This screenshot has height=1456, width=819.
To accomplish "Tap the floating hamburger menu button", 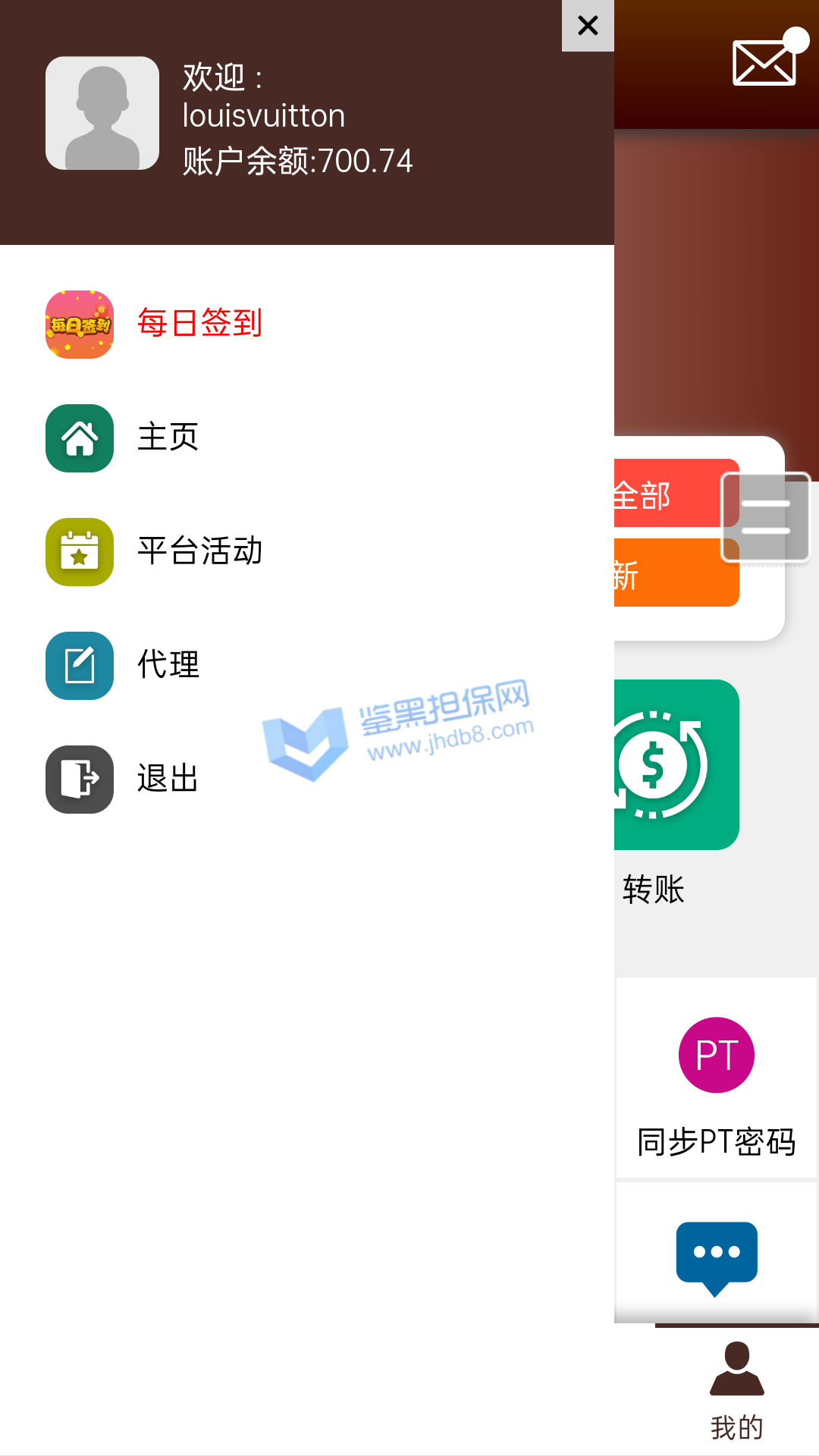I will coord(765,517).
